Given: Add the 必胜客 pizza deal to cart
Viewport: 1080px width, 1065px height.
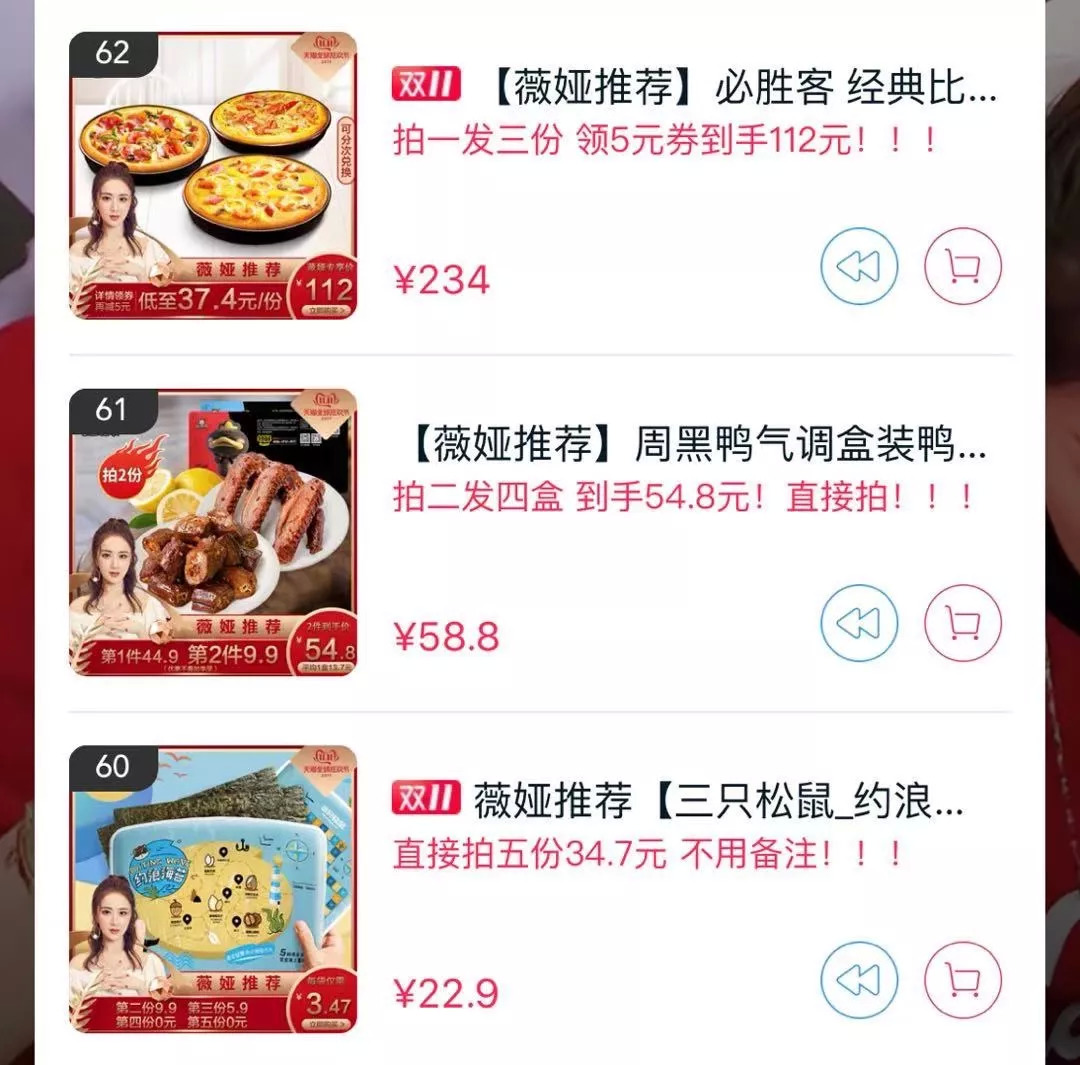Looking at the screenshot, I should click(x=963, y=266).
